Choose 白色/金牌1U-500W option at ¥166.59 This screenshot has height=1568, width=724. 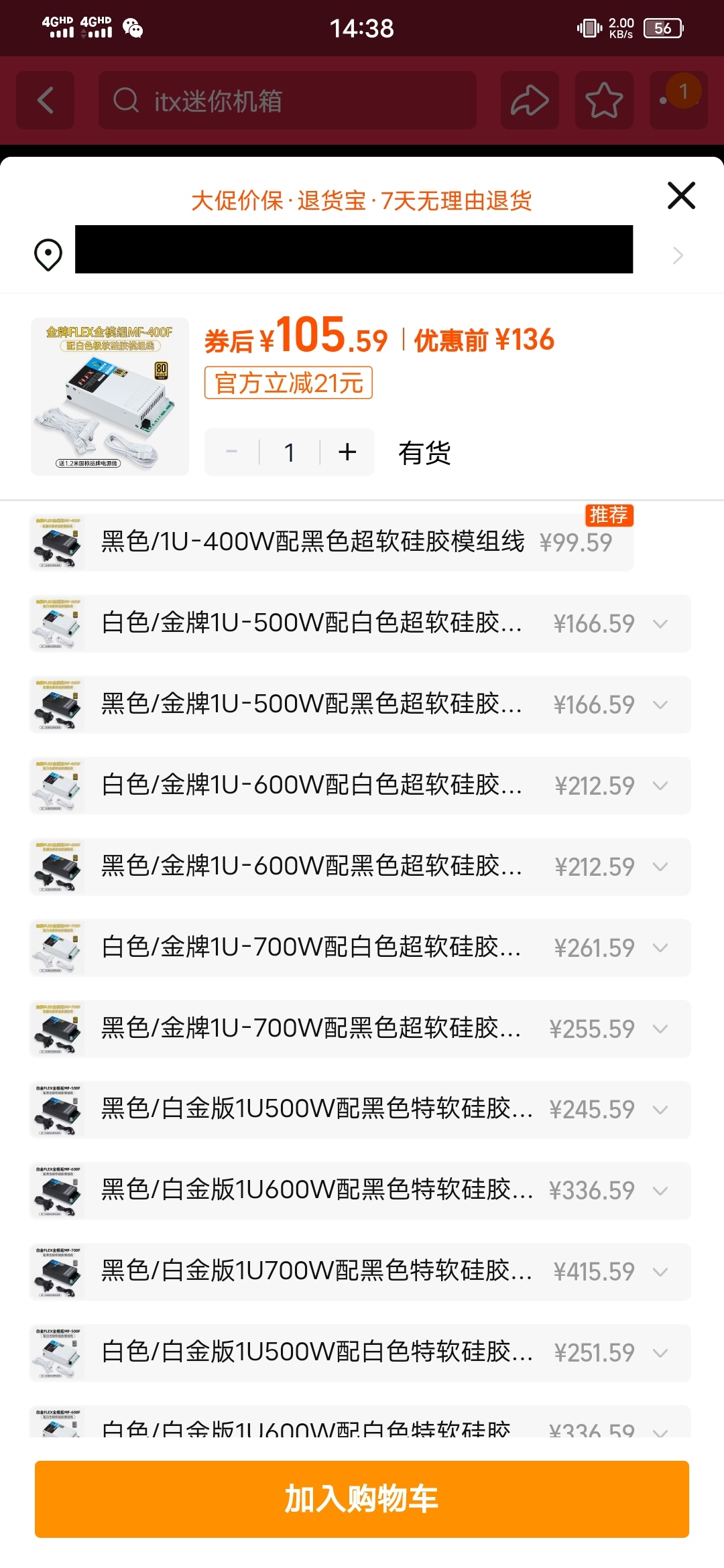pos(360,623)
